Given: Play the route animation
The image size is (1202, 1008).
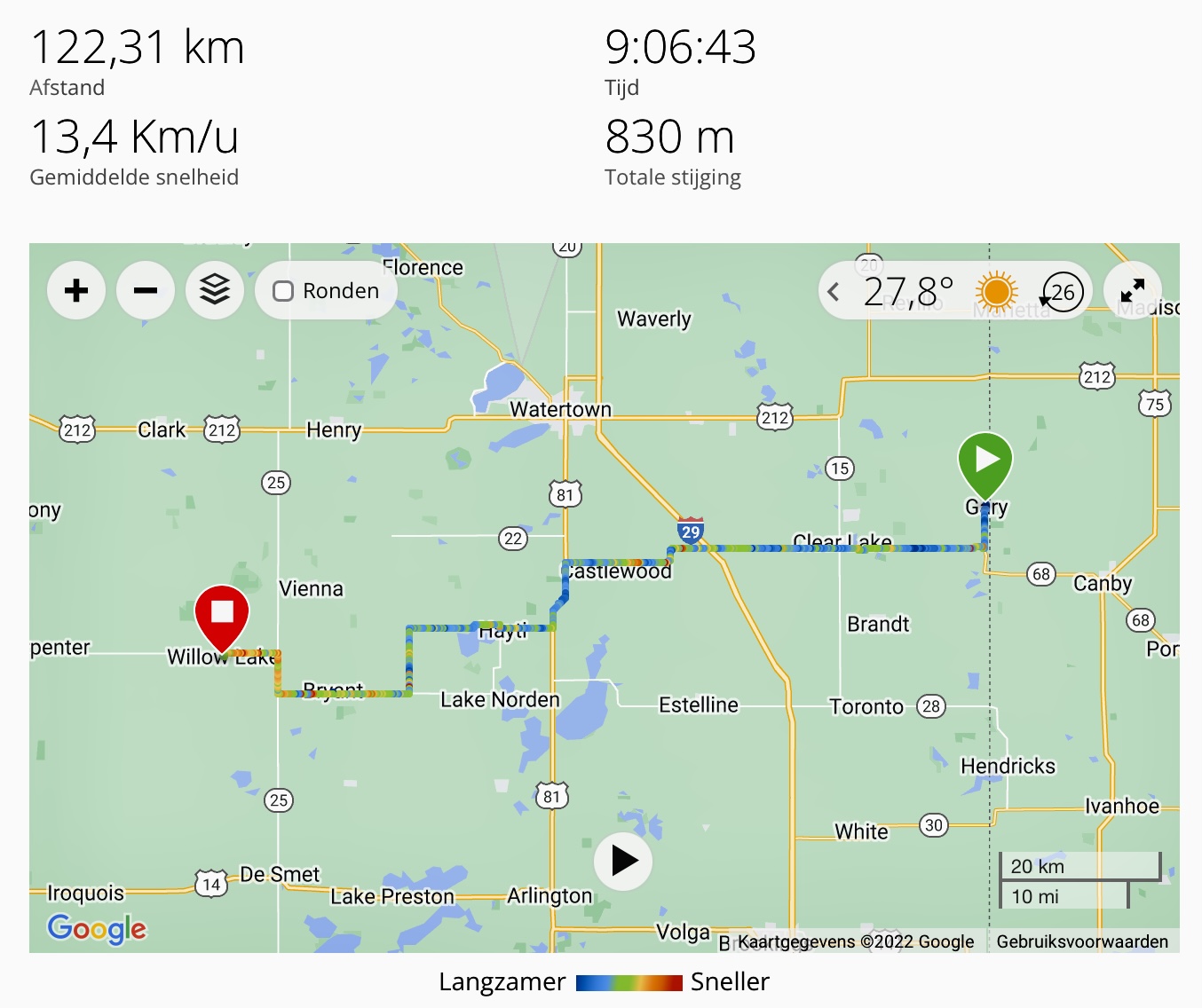Looking at the screenshot, I should [623, 861].
